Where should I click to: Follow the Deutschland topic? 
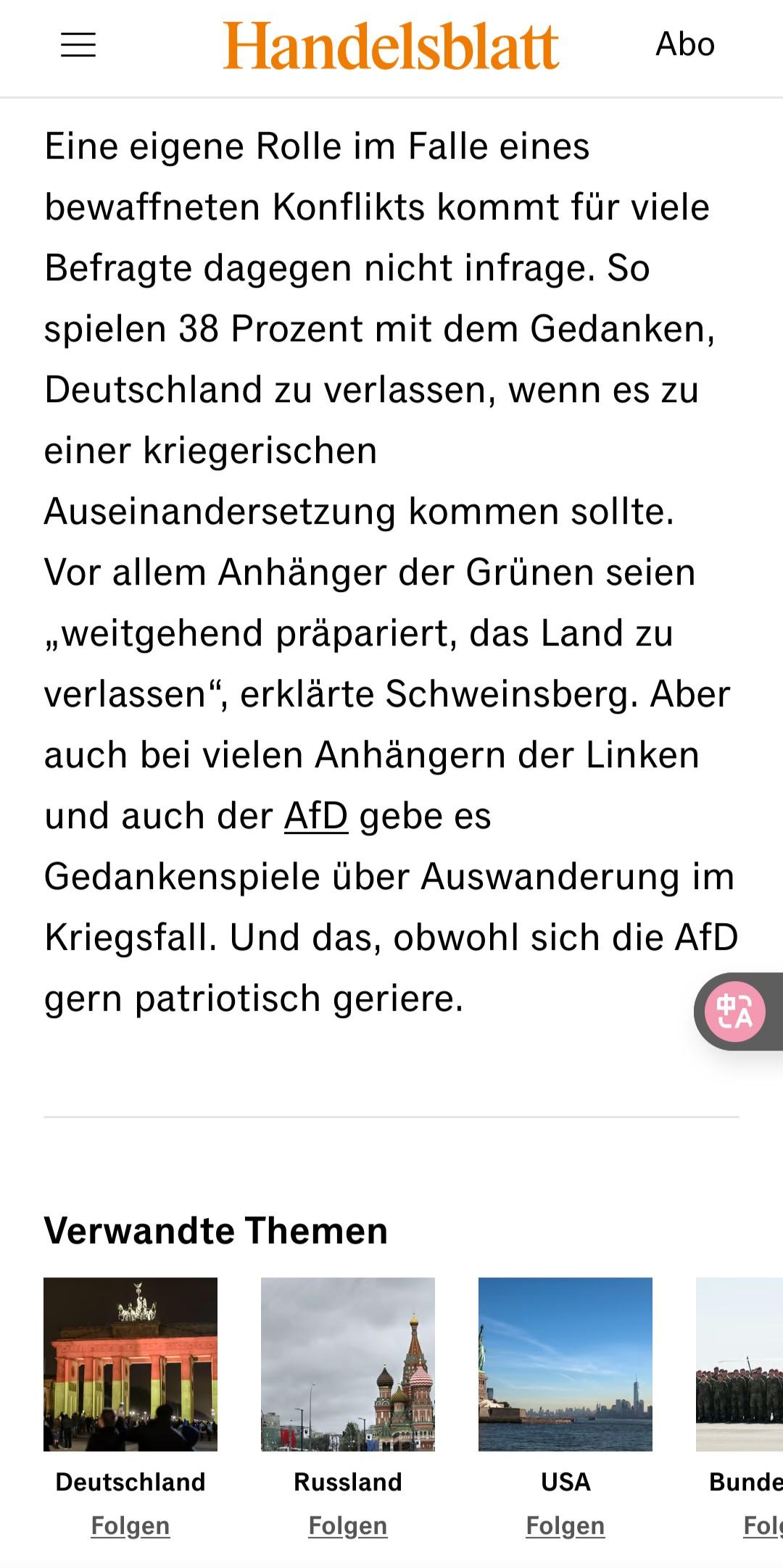pyautogui.click(x=130, y=1526)
